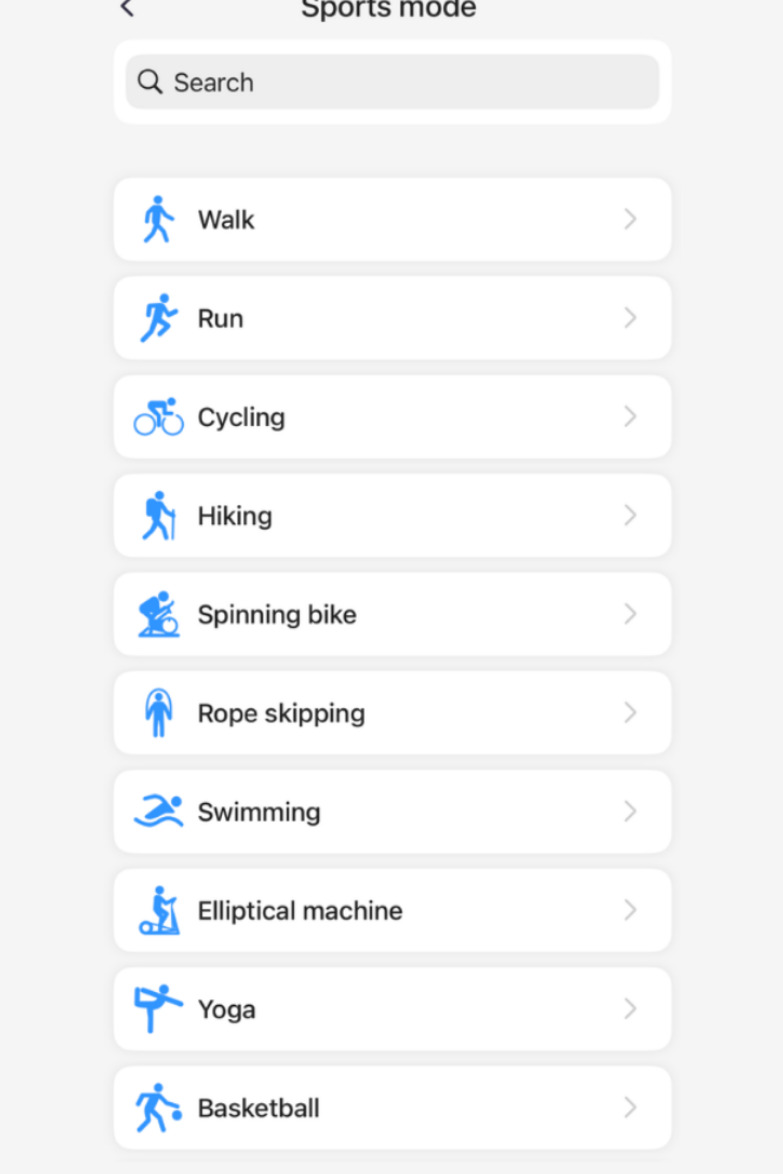Go back from Sports mode
This screenshot has height=1174, width=783.
pyautogui.click(x=127, y=7)
